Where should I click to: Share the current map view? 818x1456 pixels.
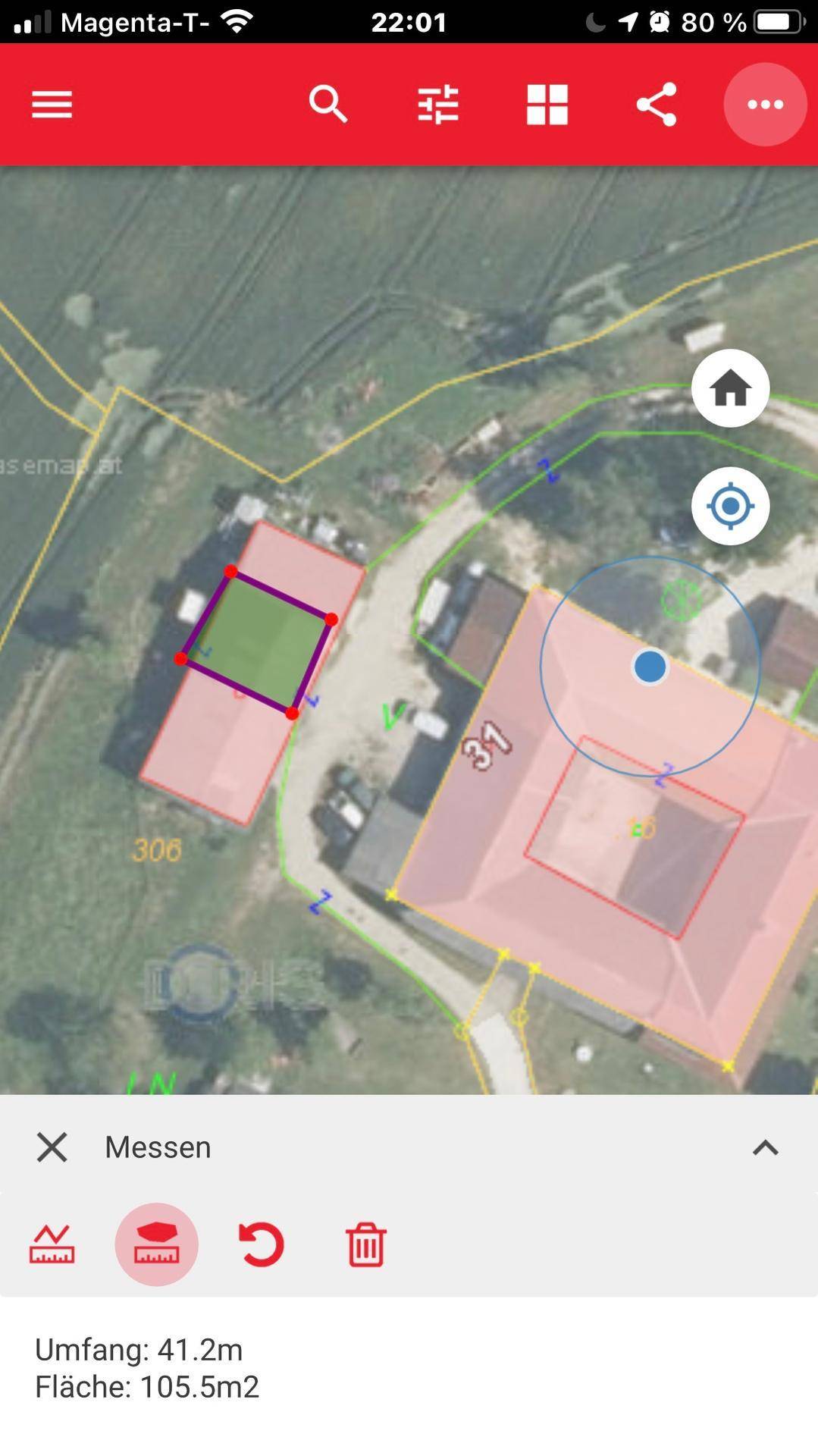[657, 105]
